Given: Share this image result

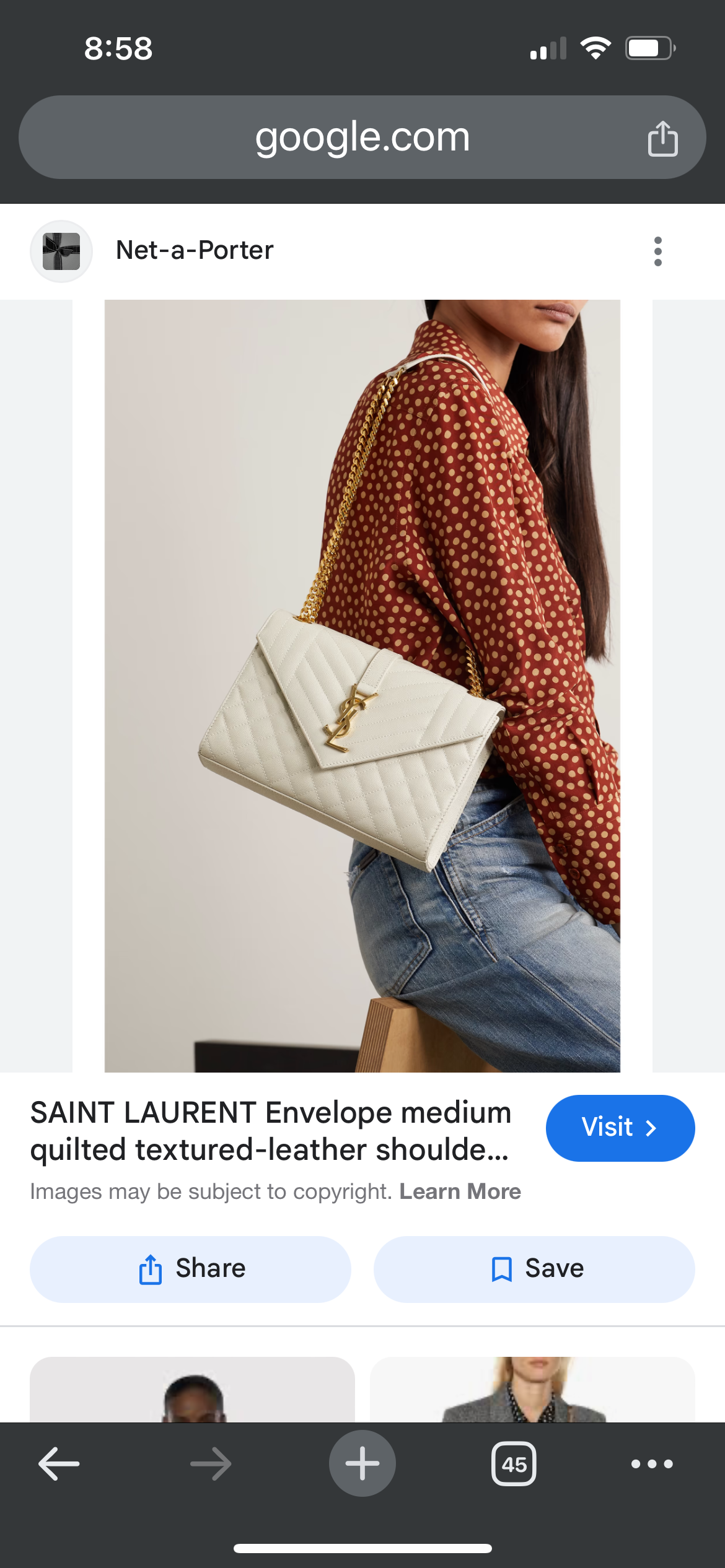Looking at the screenshot, I should [190, 1269].
